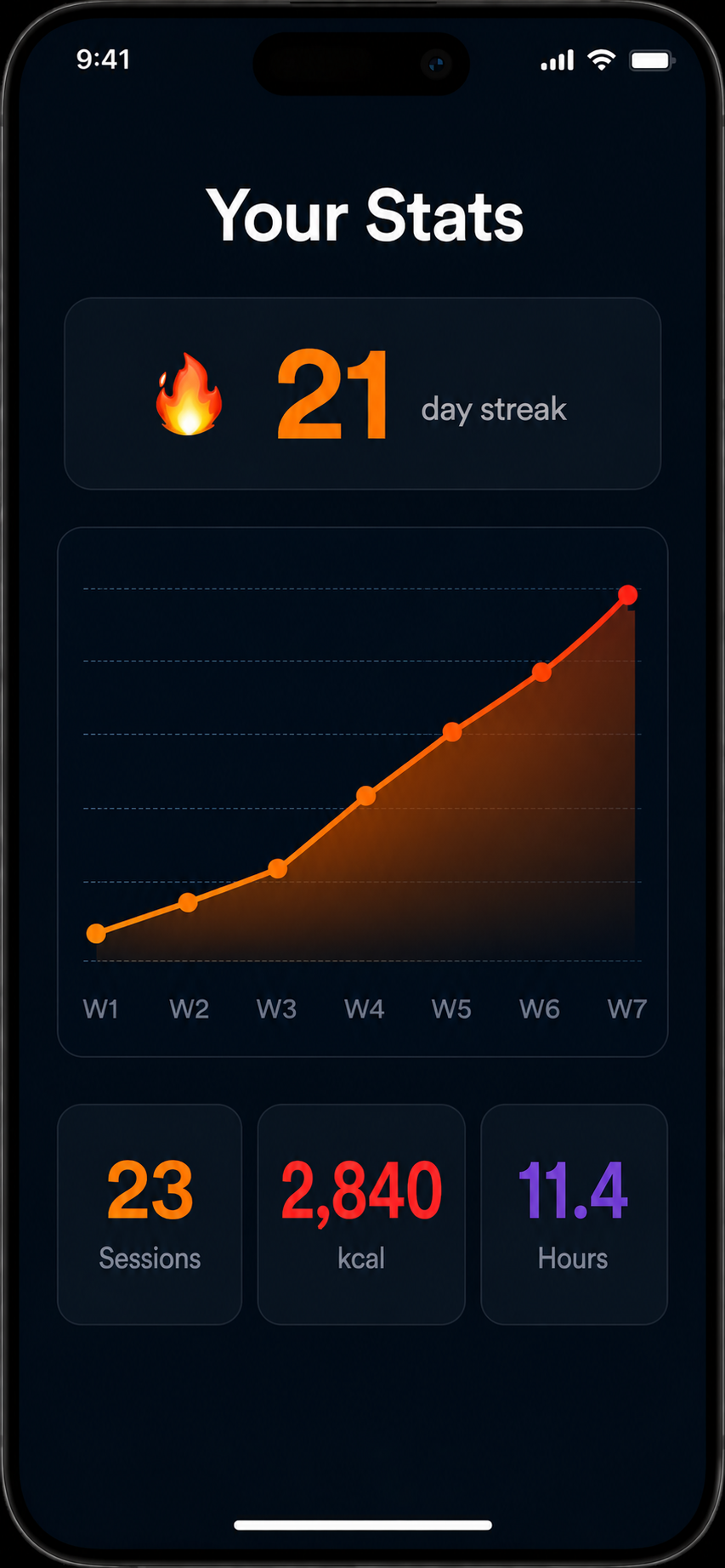Tap the battery icon

652,60
